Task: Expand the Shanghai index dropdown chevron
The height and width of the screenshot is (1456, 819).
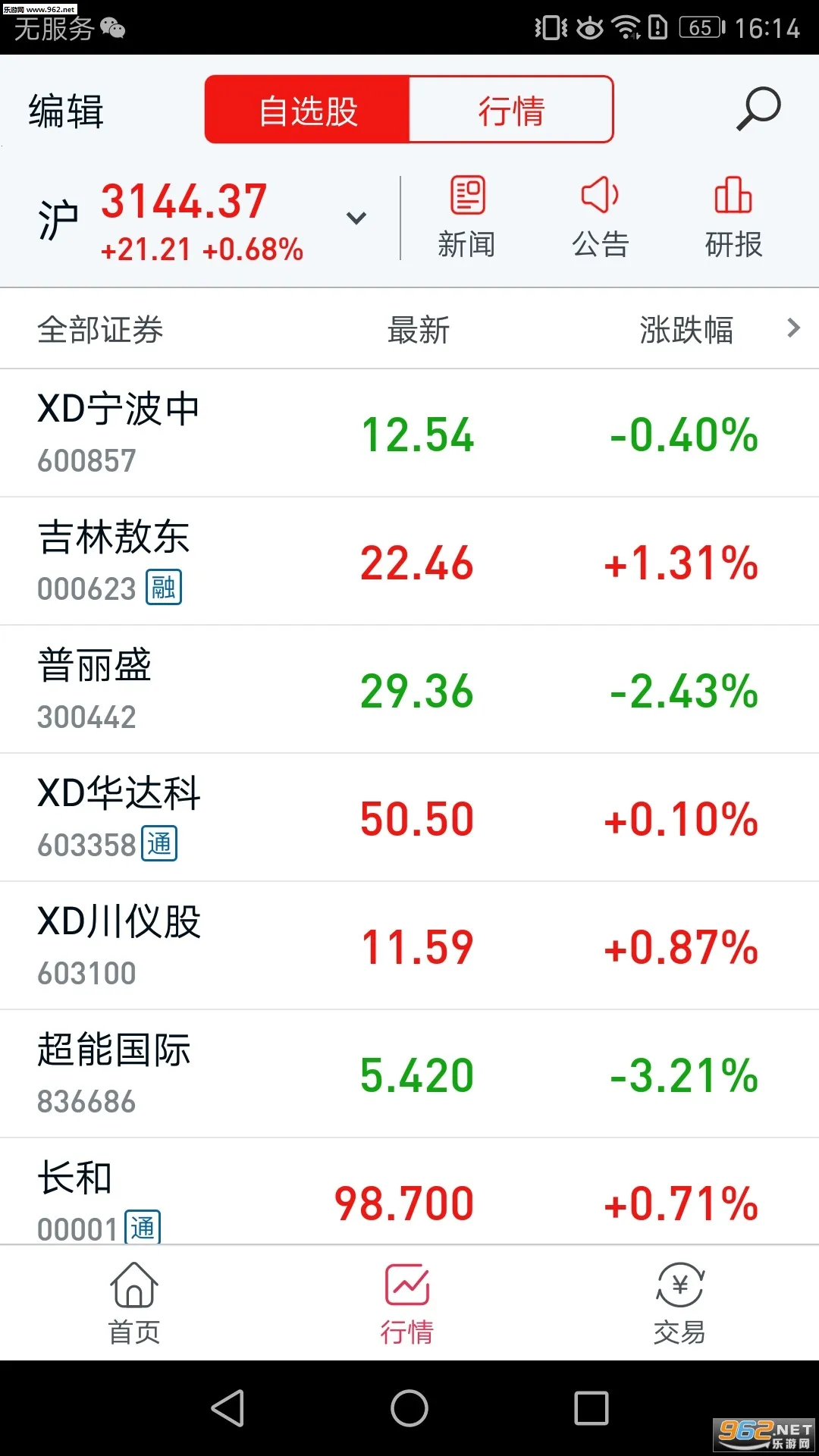Action: coord(355,218)
